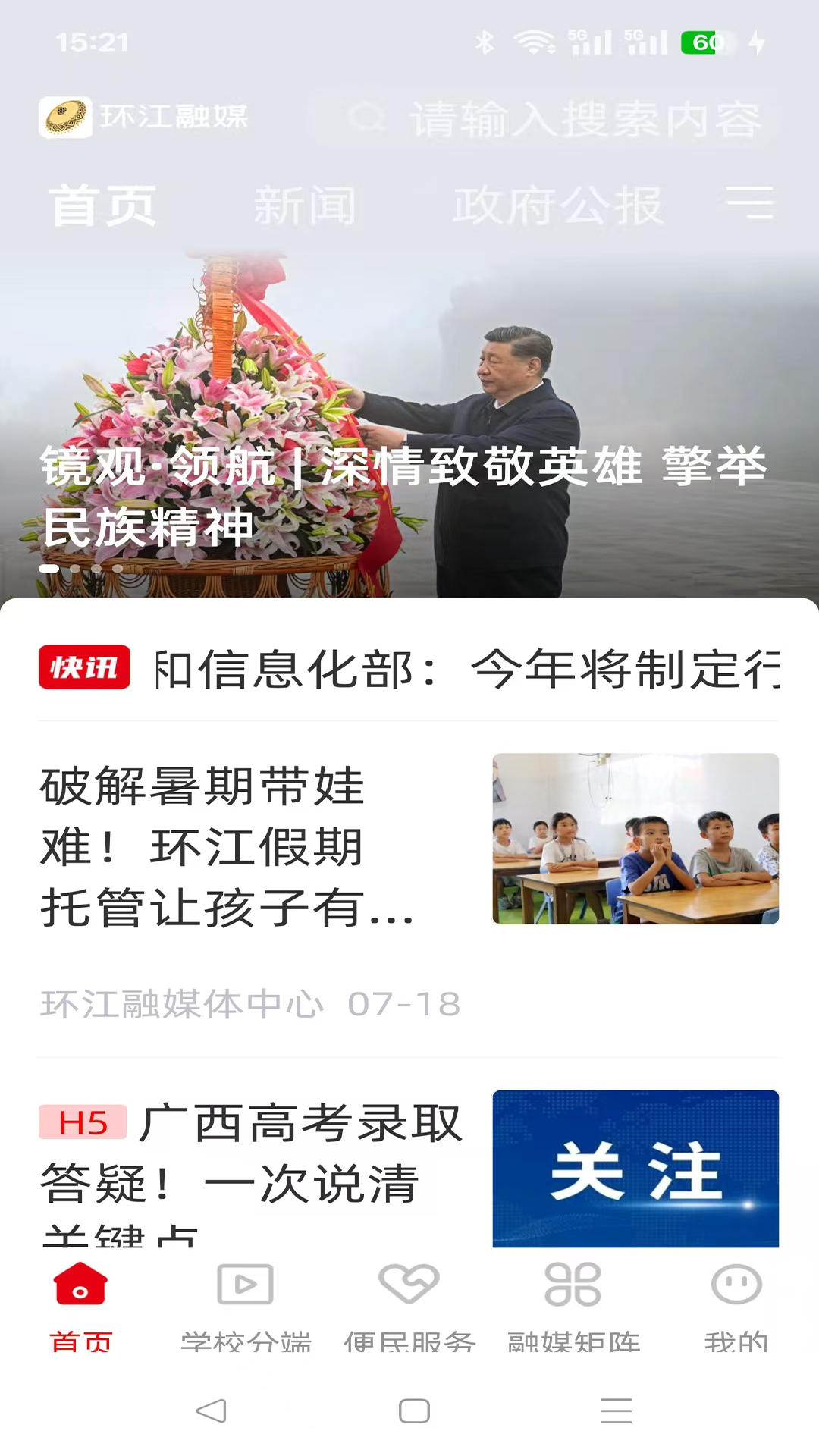The width and height of the screenshot is (819, 1456).
Task: Switch to 融媒矩阵 bottom tab
Action: pyautogui.click(x=573, y=1306)
